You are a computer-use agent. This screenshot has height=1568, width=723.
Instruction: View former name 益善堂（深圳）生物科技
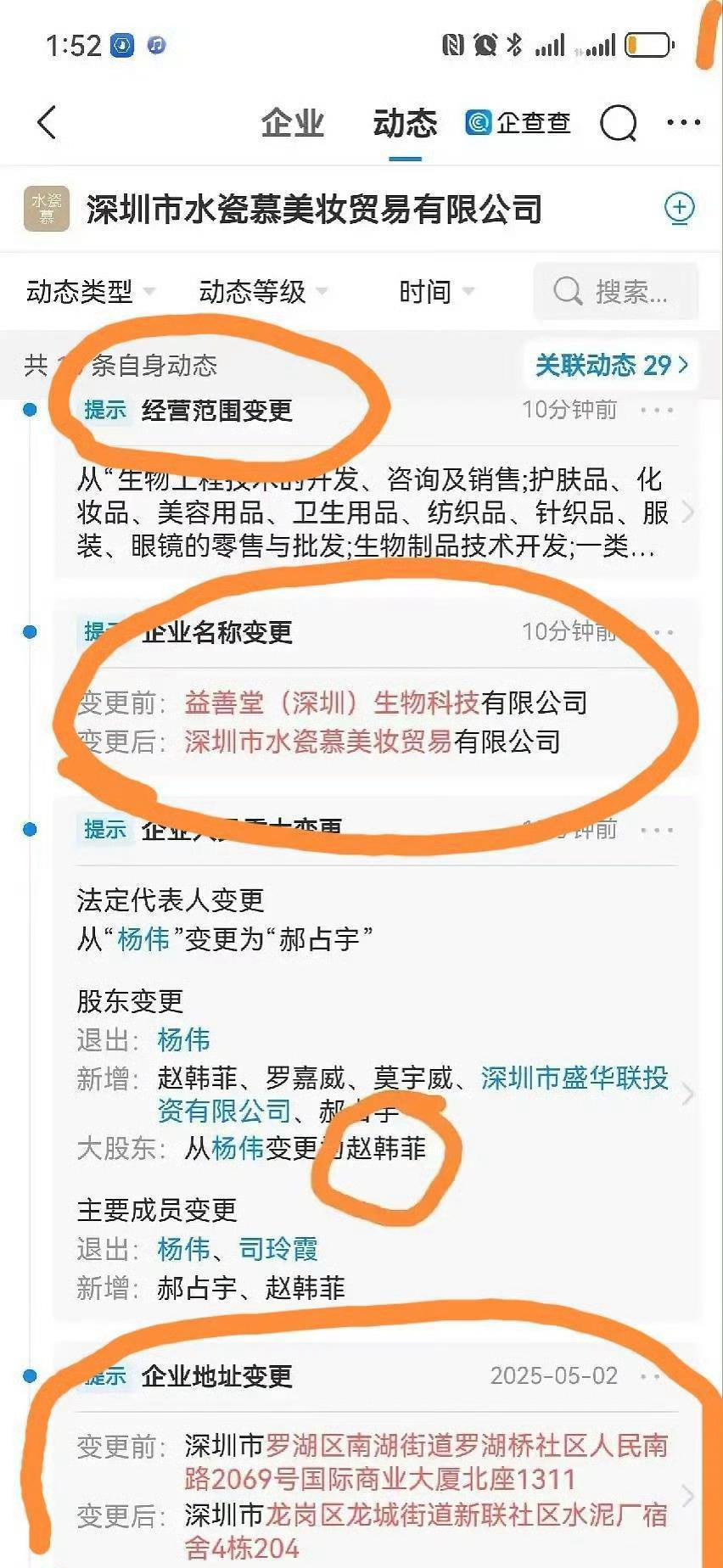332,703
